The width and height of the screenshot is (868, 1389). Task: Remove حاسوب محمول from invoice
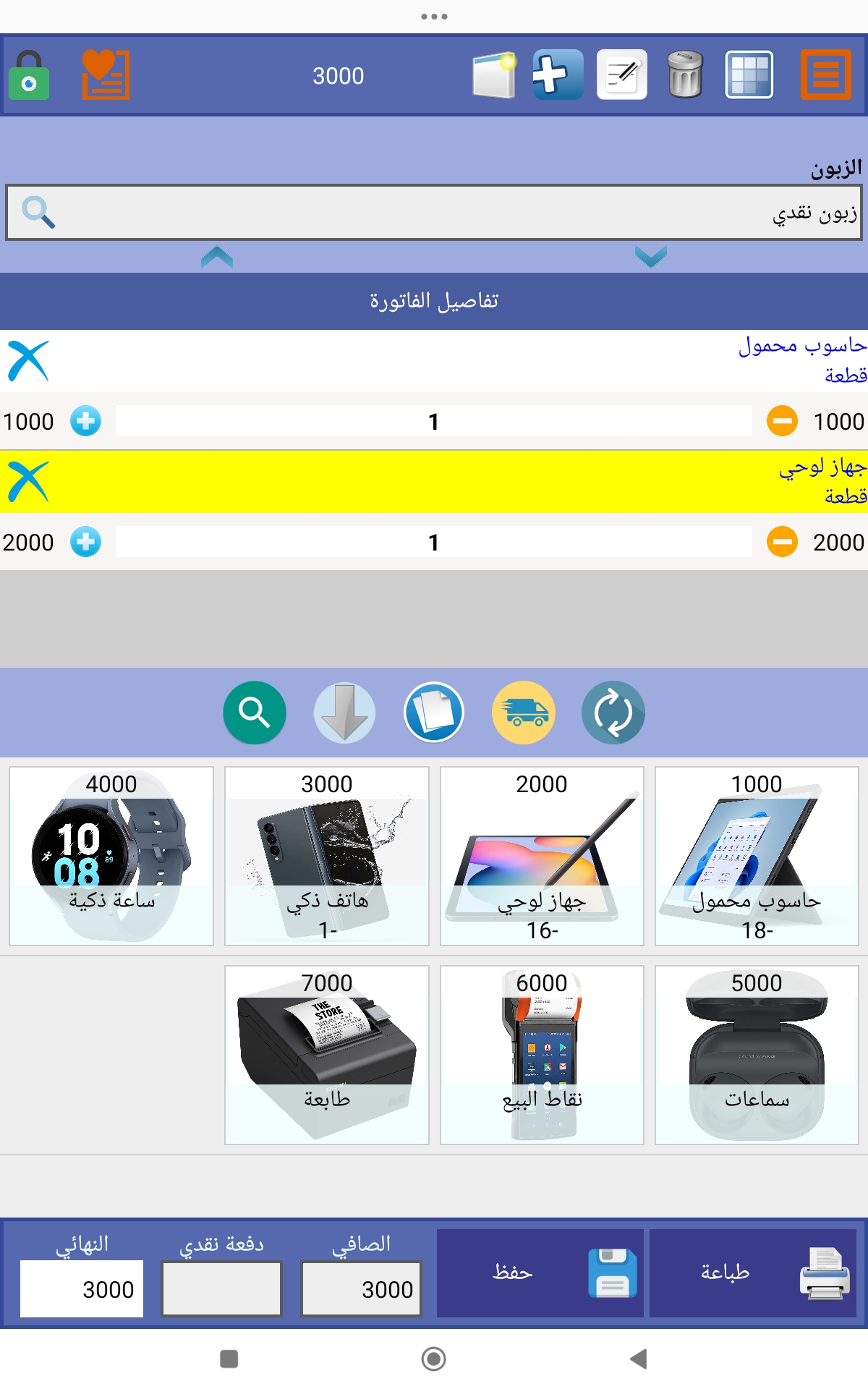28,361
